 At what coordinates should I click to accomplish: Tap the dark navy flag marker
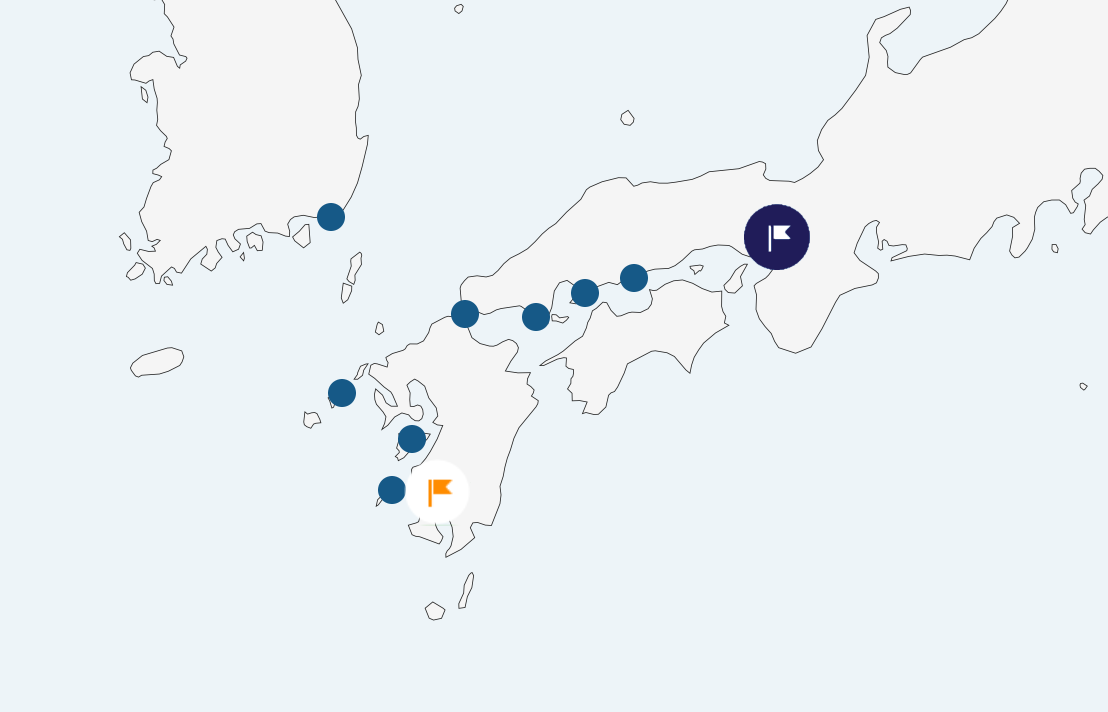777,237
